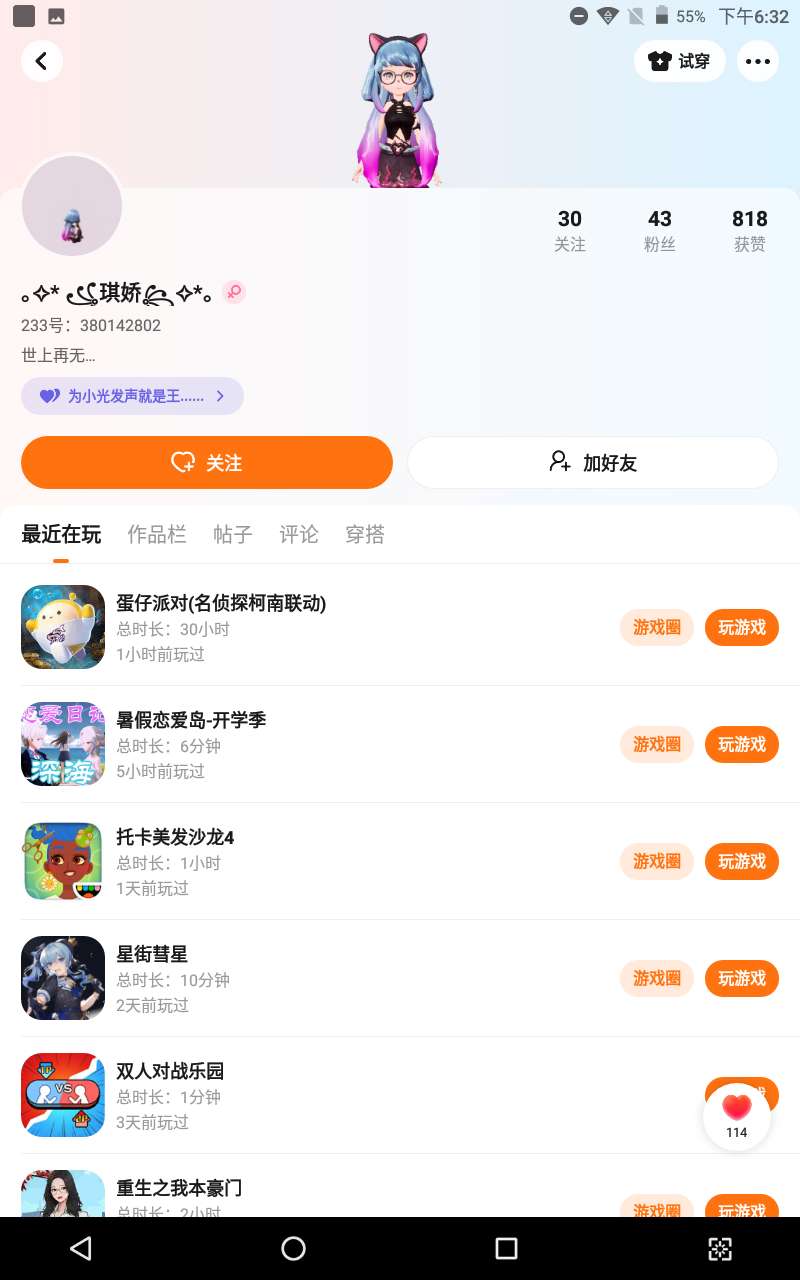Follow this user with 关注
This screenshot has width=800, height=1280.
(207, 462)
